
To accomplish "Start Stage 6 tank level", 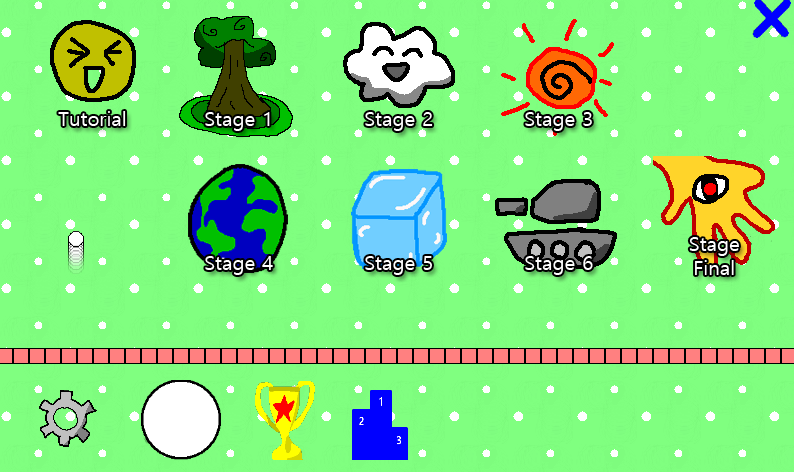I will [556, 223].
